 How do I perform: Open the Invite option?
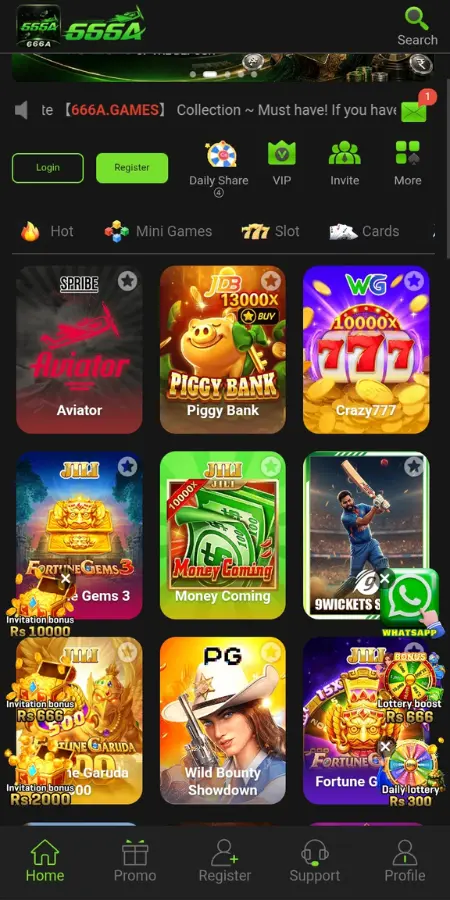344,165
